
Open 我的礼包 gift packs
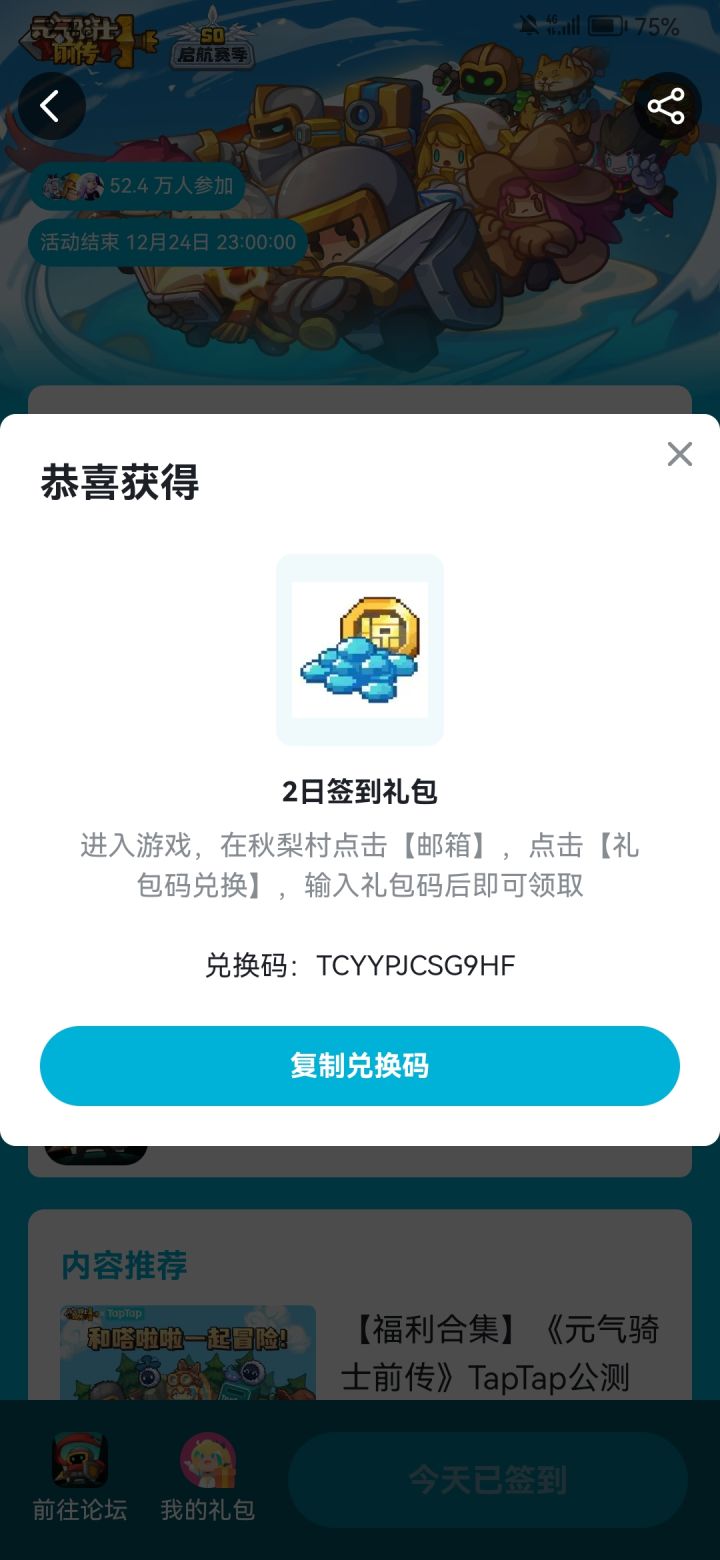pyautogui.click(x=208, y=1478)
